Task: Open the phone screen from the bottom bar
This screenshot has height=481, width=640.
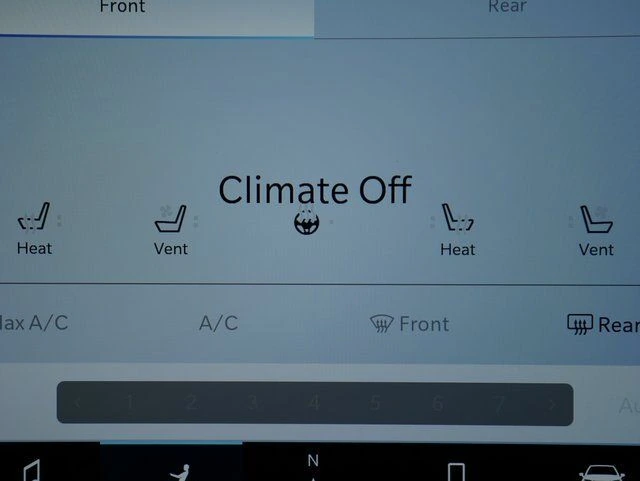Action: pyautogui.click(x=456, y=470)
